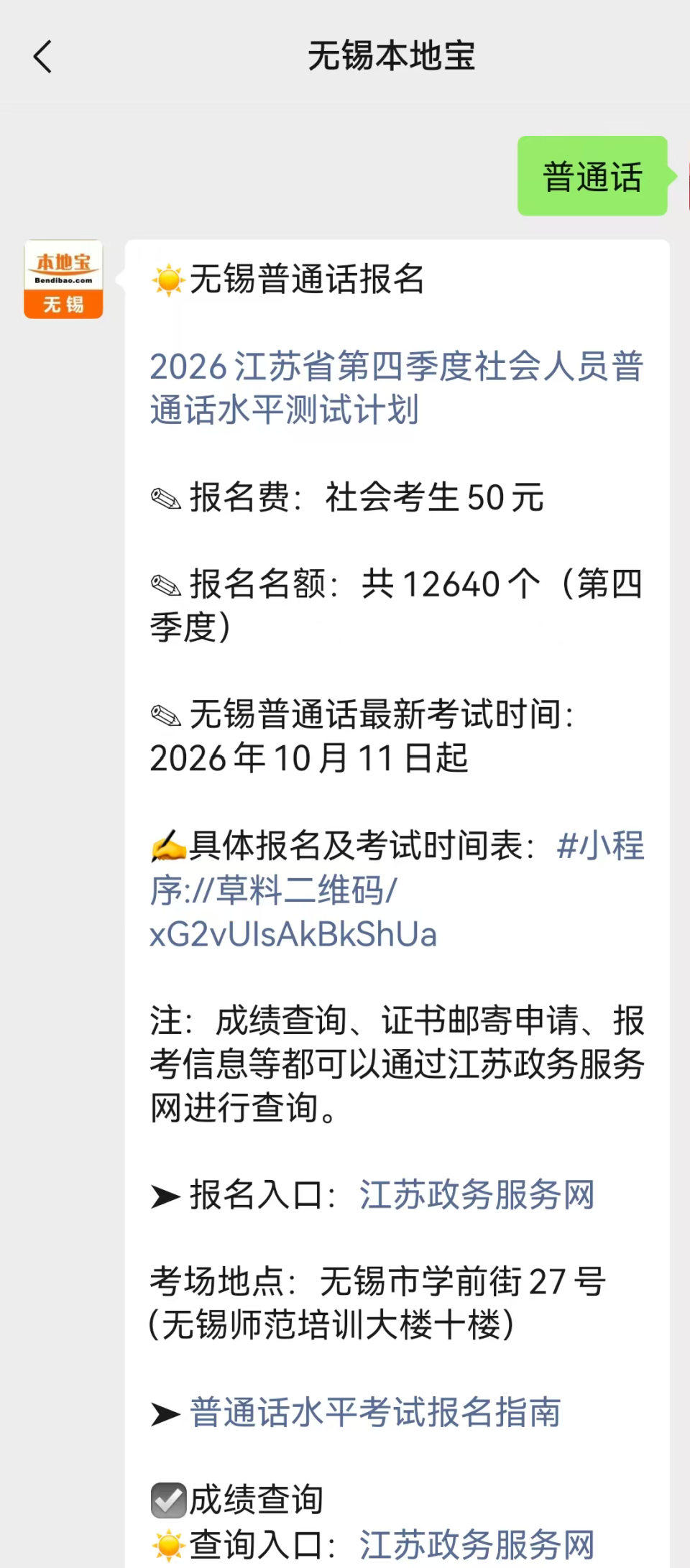Image resolution: width=690 pixels, height=1568 pixels.
Task: Tap the 无锡本地宝 account avatar
Action: [63, 280]
